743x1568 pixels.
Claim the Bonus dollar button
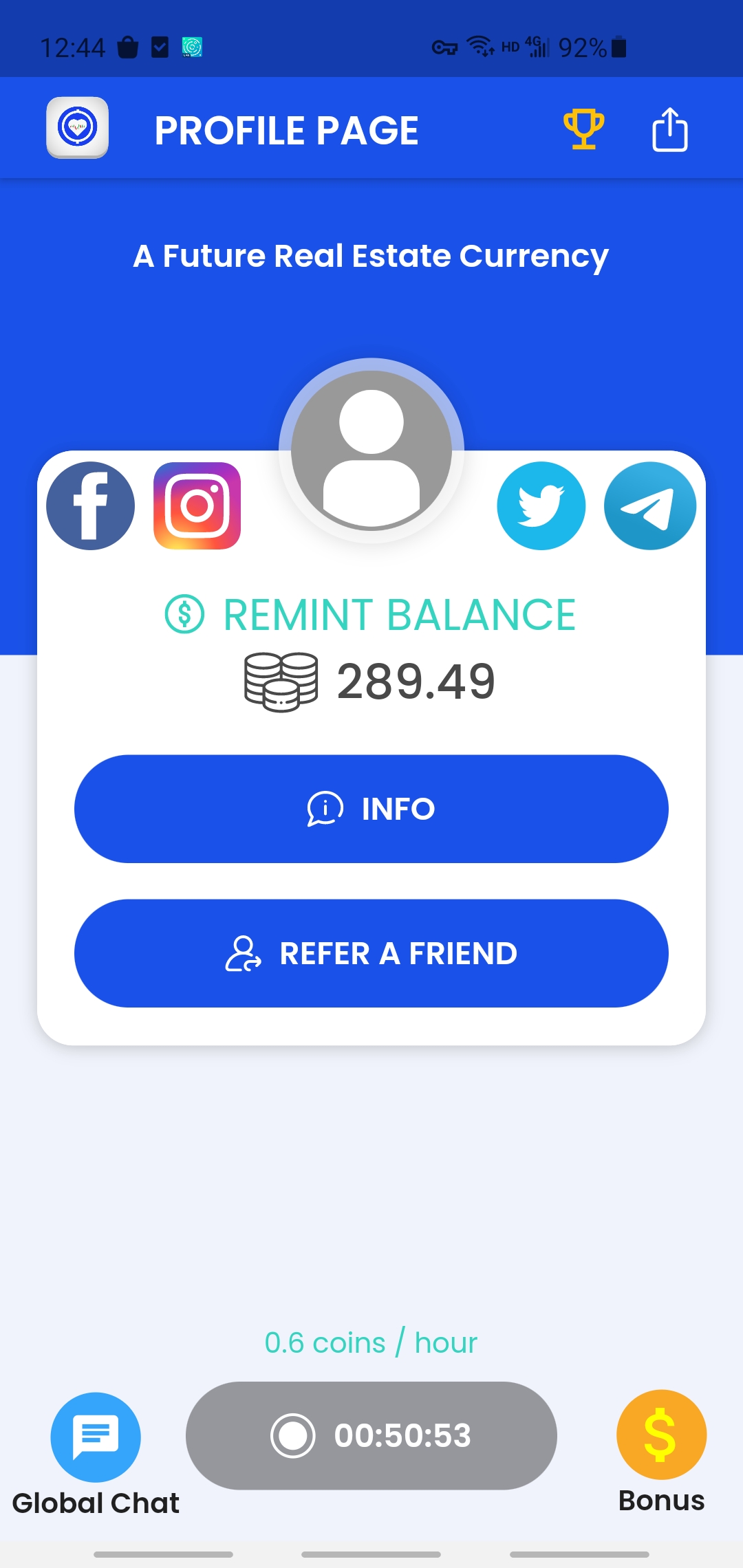pyautogui.click(x=661, y=1435)
